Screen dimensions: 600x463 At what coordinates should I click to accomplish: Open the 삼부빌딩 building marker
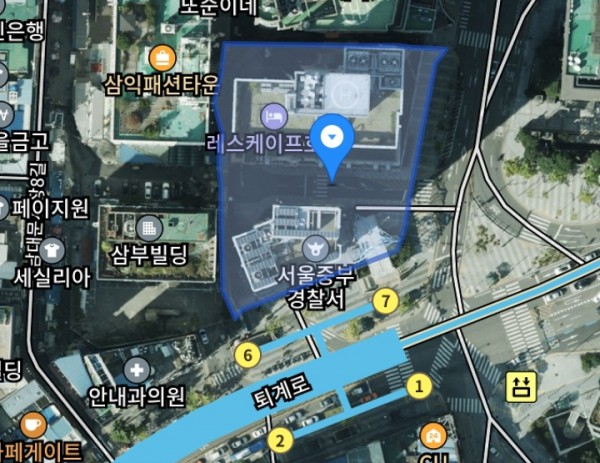coord(150,226)
